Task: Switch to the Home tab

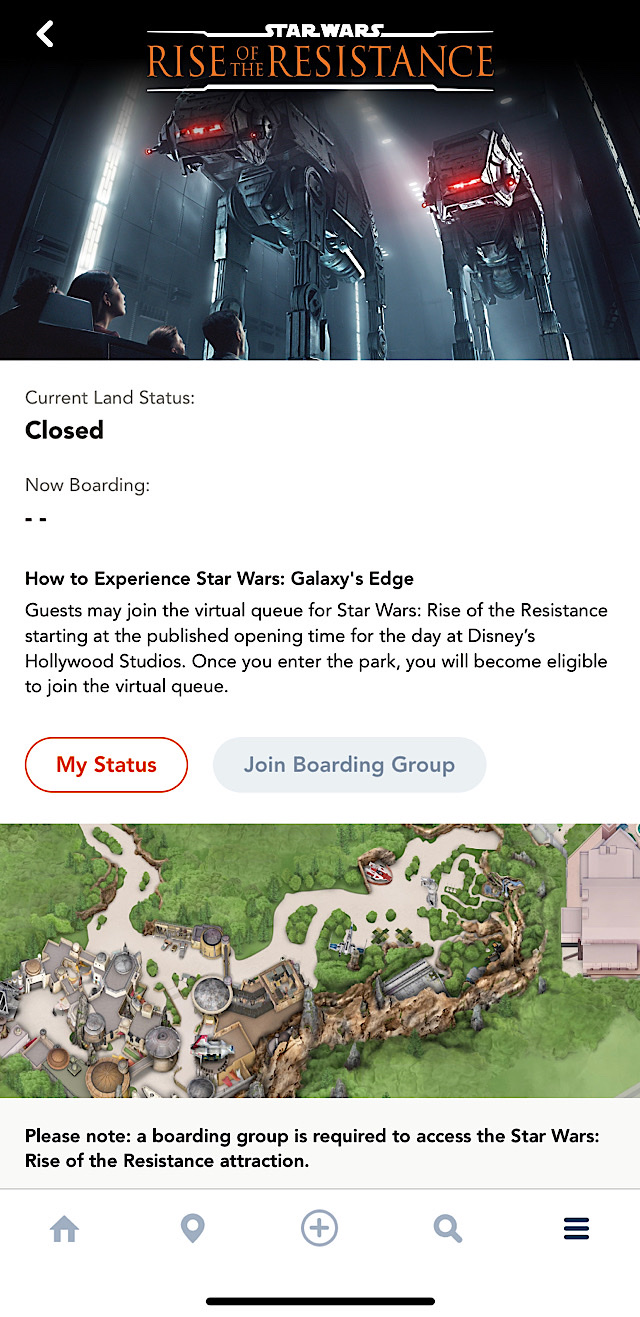Action: (64, 1229)
